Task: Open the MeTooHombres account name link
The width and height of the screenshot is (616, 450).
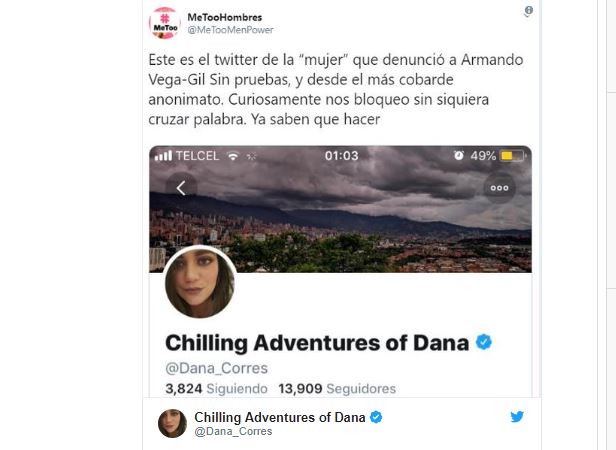Action: click(x=224, y=16)
